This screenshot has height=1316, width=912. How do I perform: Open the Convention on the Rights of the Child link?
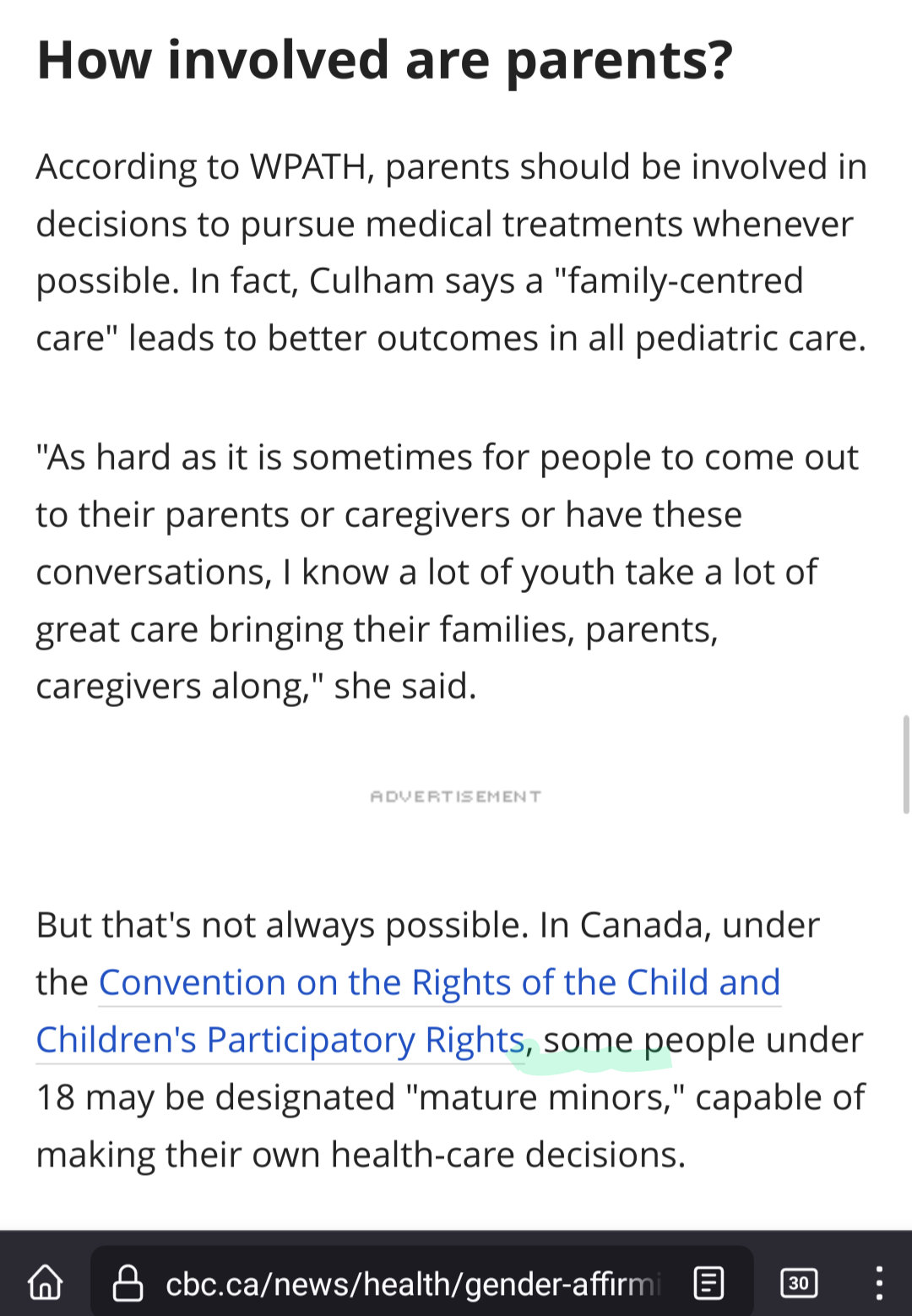pos(439,984)
